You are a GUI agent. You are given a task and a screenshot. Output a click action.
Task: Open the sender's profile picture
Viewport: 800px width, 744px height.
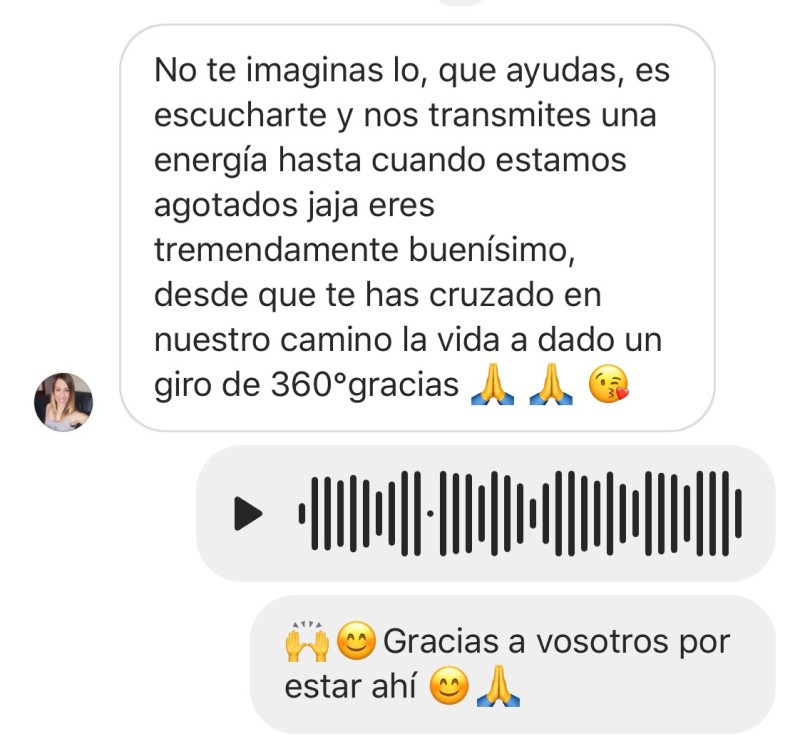pyautogui.click(x=63, y=402)
